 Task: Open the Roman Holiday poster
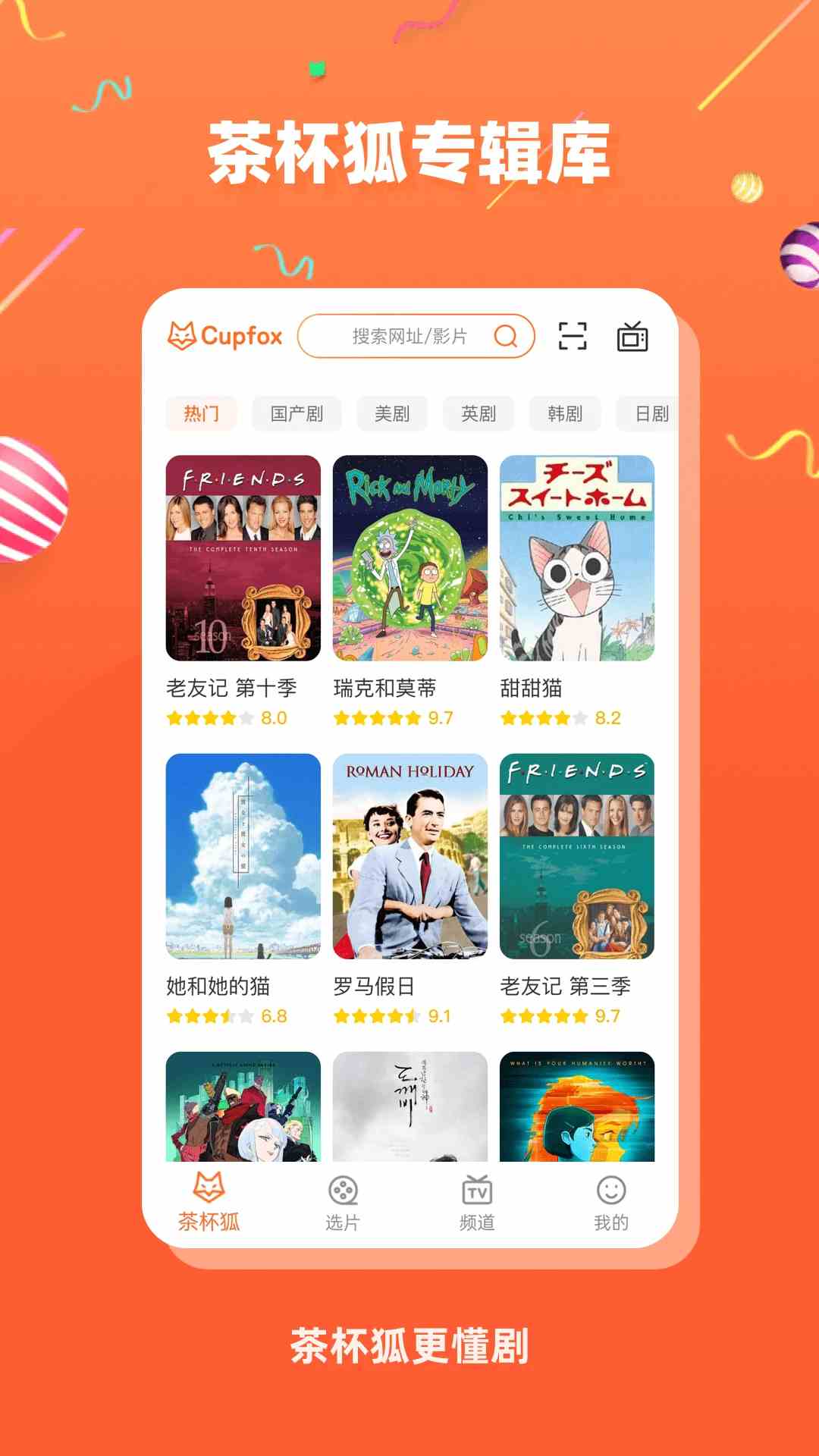pyautogui.click(x=411, y=857)
